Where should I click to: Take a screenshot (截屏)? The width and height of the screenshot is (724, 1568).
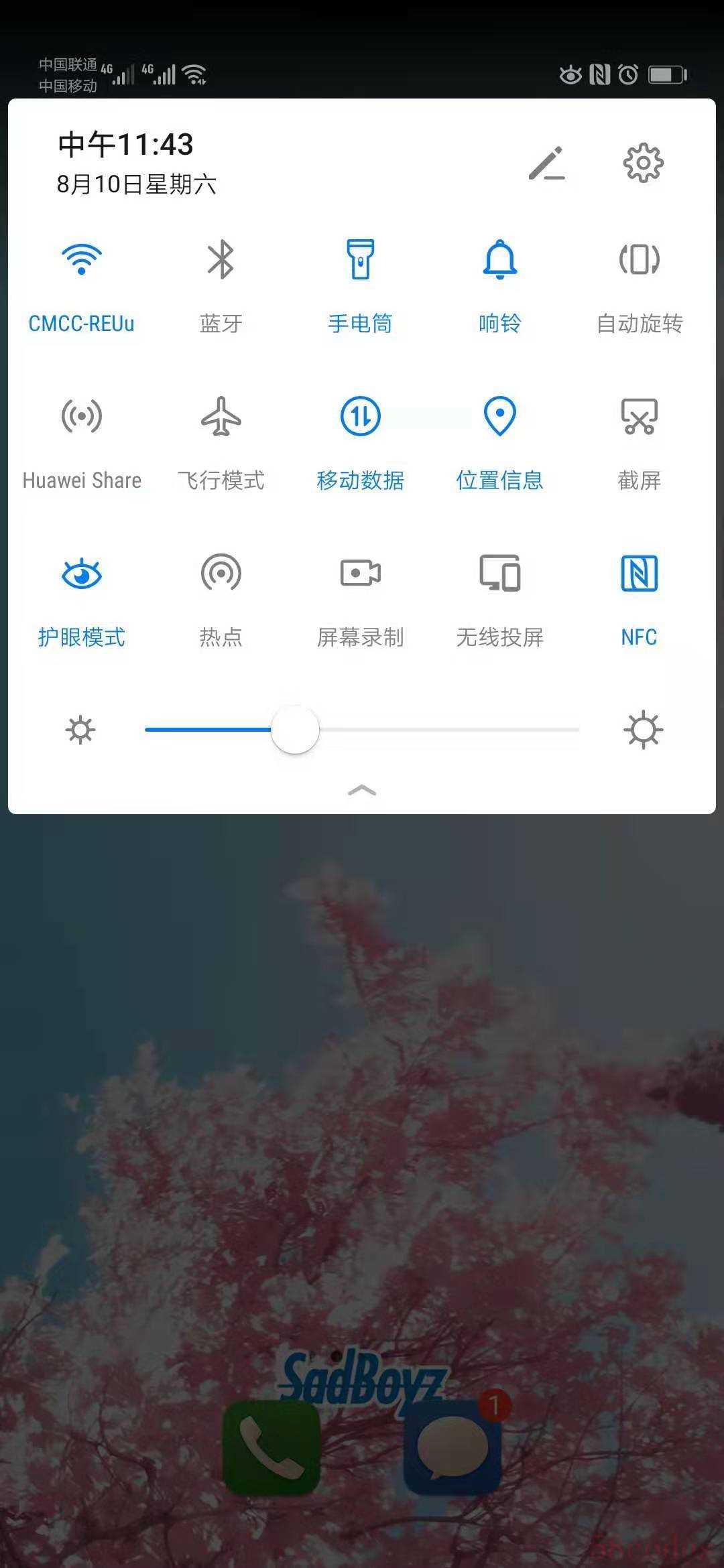[x=639, y=416]
